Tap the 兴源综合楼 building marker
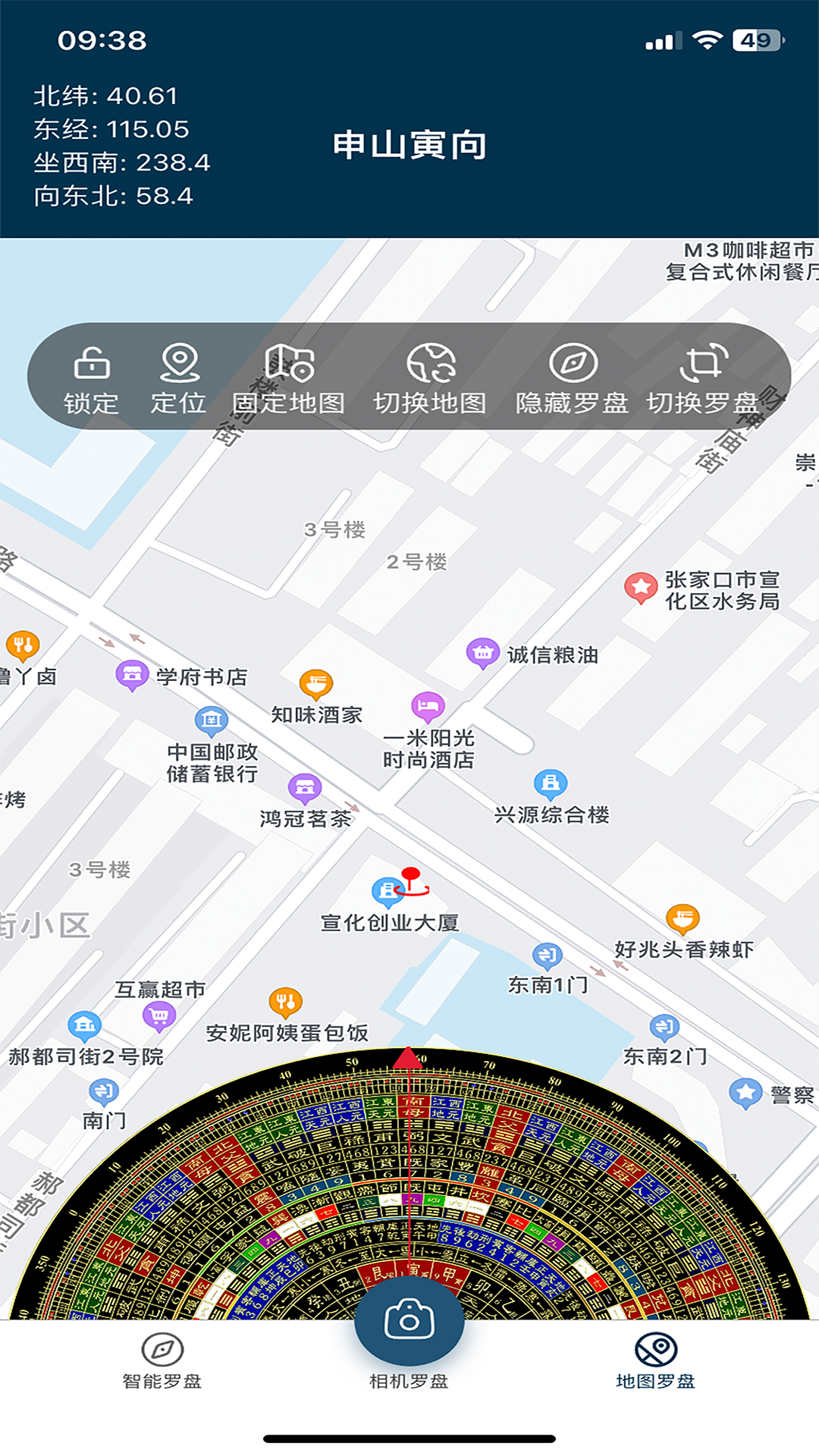 (551, 785)
